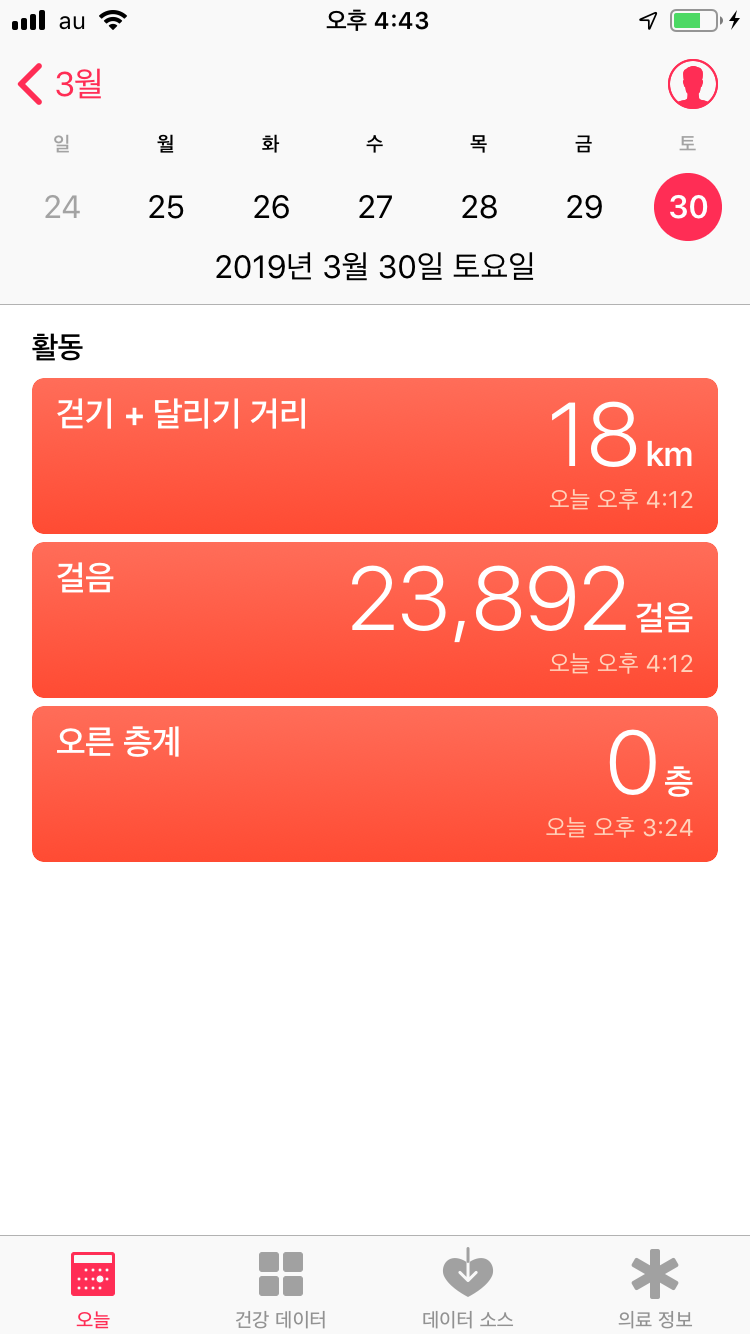The image size is (750, 1334).
Task: Open the profile icon
Action: (x=692, y=84)
